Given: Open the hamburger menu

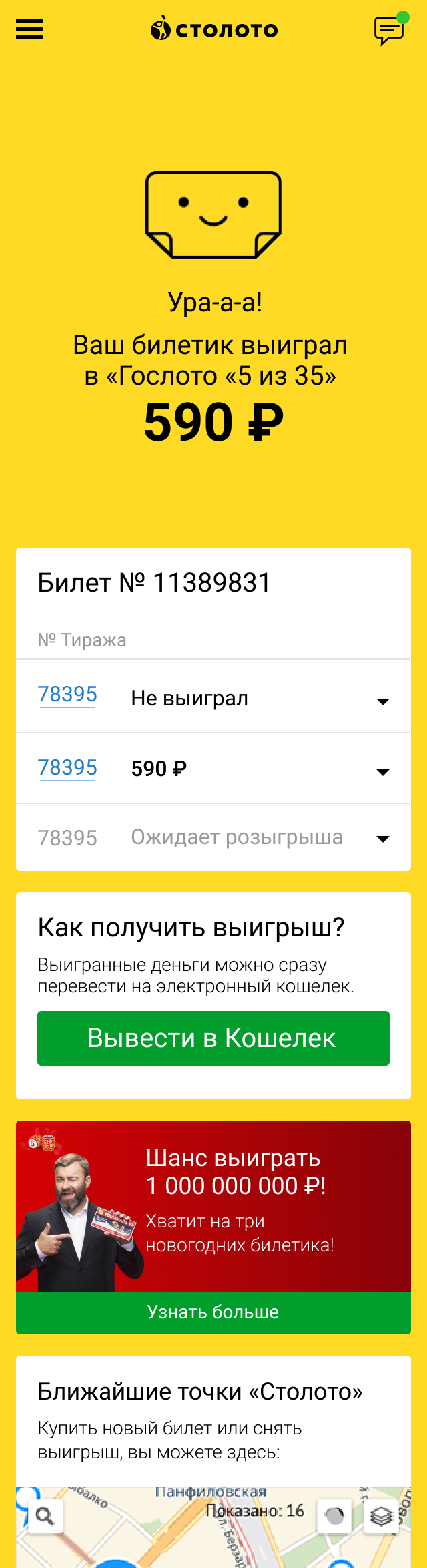Looking at the screenshot, I should coord(29,29).
